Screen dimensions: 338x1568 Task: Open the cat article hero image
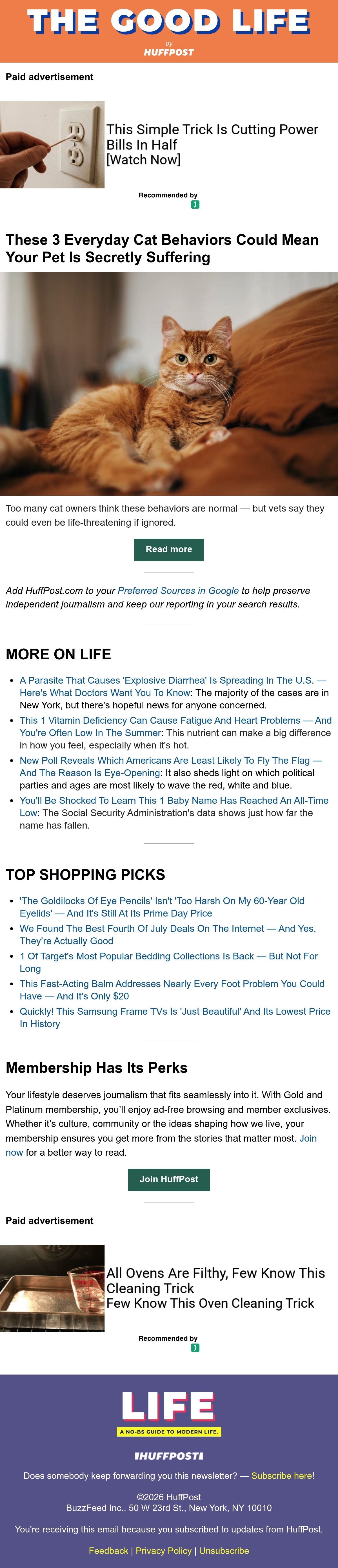pyautogui.click(x=169, y=384)
